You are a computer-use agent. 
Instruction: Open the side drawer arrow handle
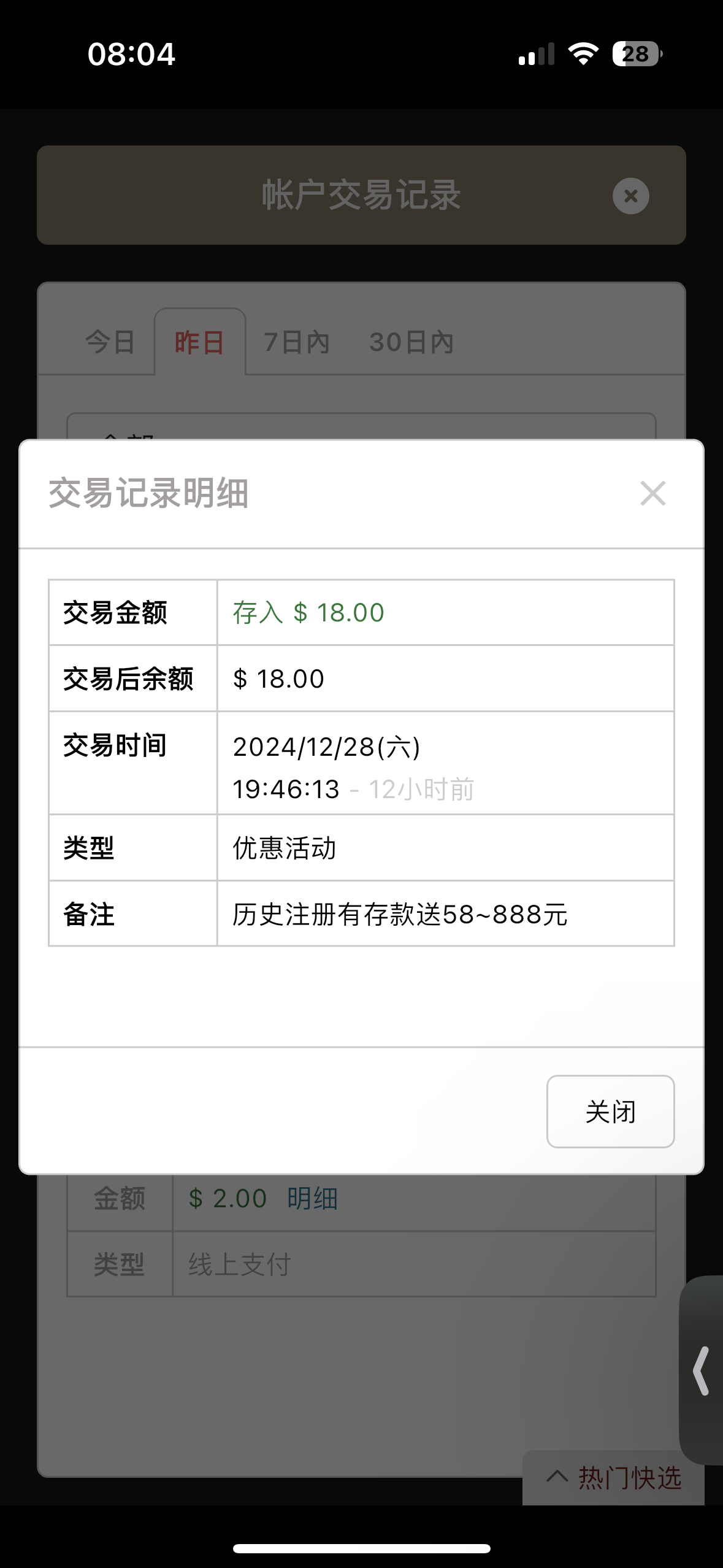pyautogui.click(x=702, y=1370)
